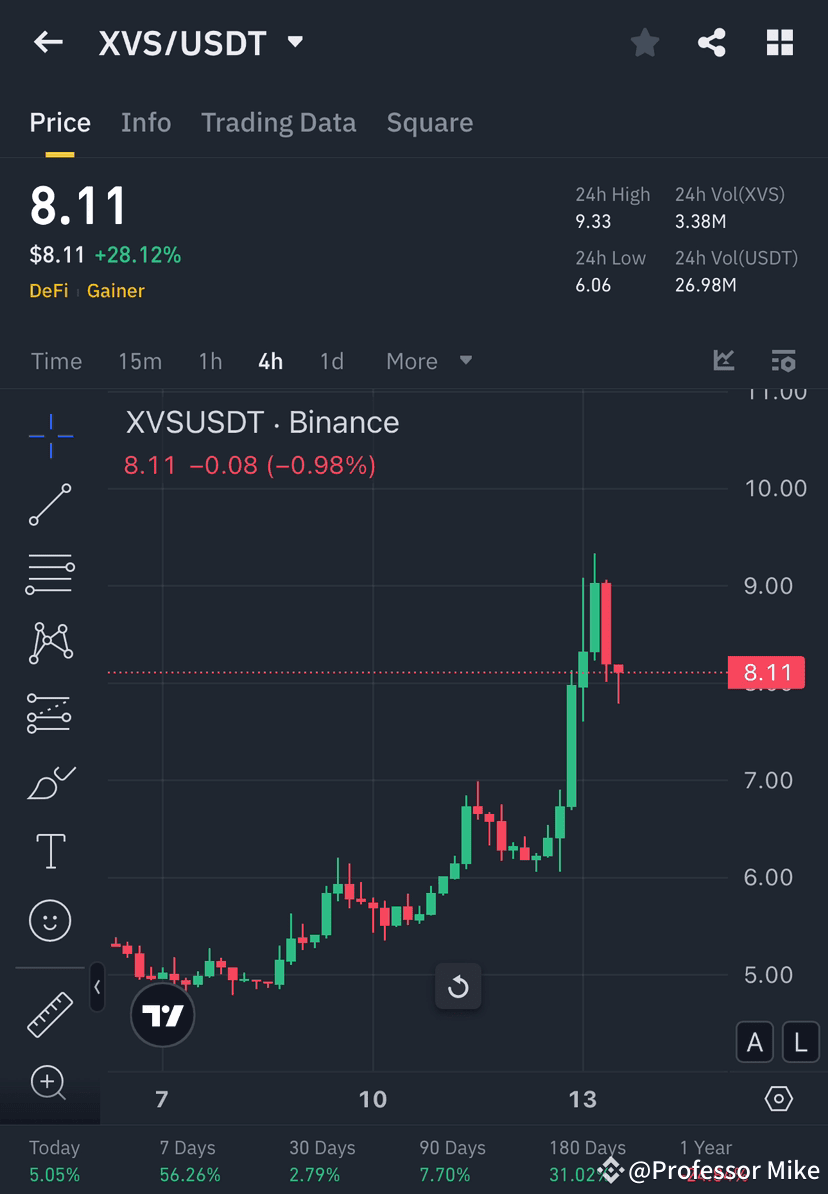Viewport: 828px width, 1194px height.
Task: Reset the chart with the refresh button
Action: click(458, 986)
